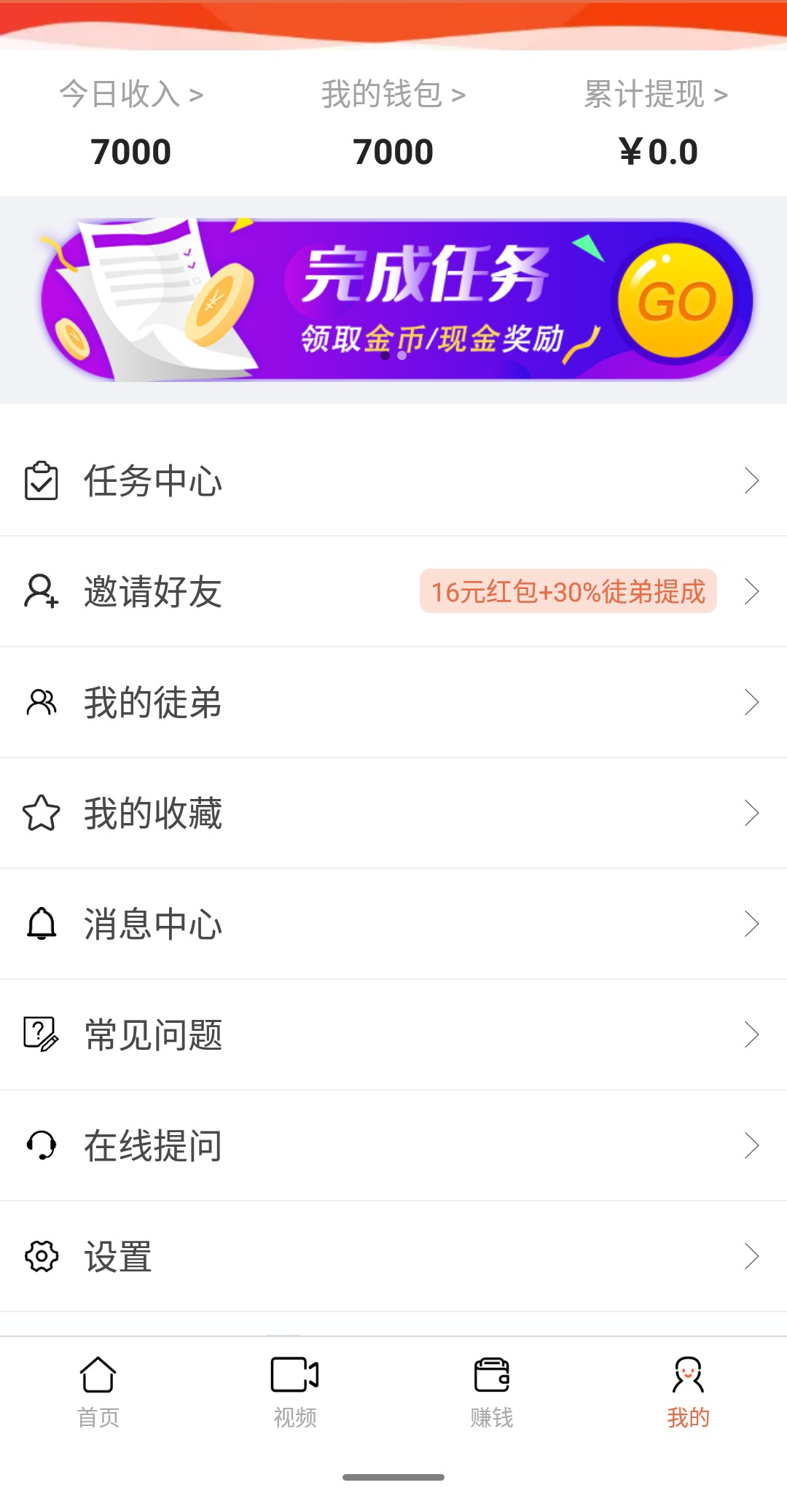Viewport: 787px width, 1512px height.
Task: View 我的徒弟 list
Action: tap(393, 702)
